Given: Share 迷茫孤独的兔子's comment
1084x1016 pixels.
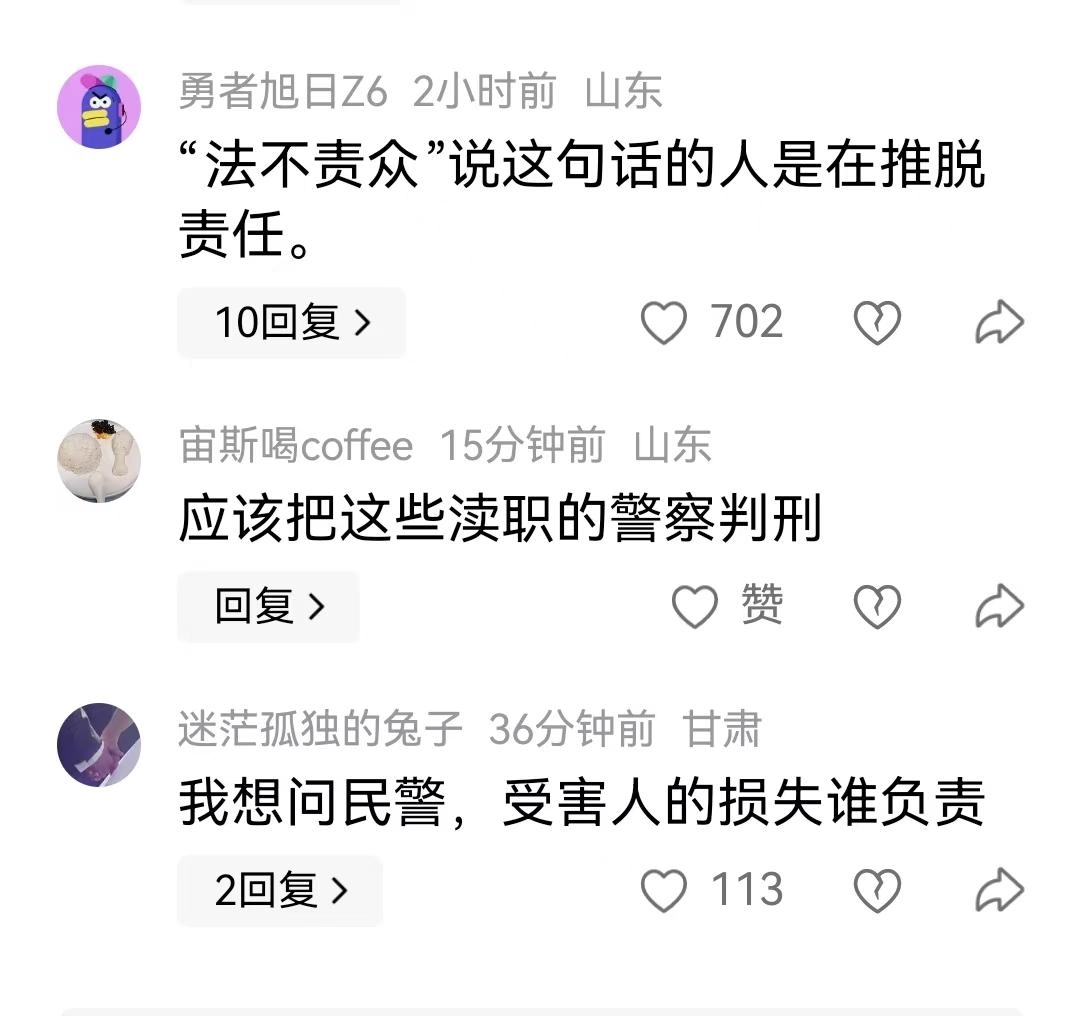Looking at the screenshot, I should pos(999,891).
